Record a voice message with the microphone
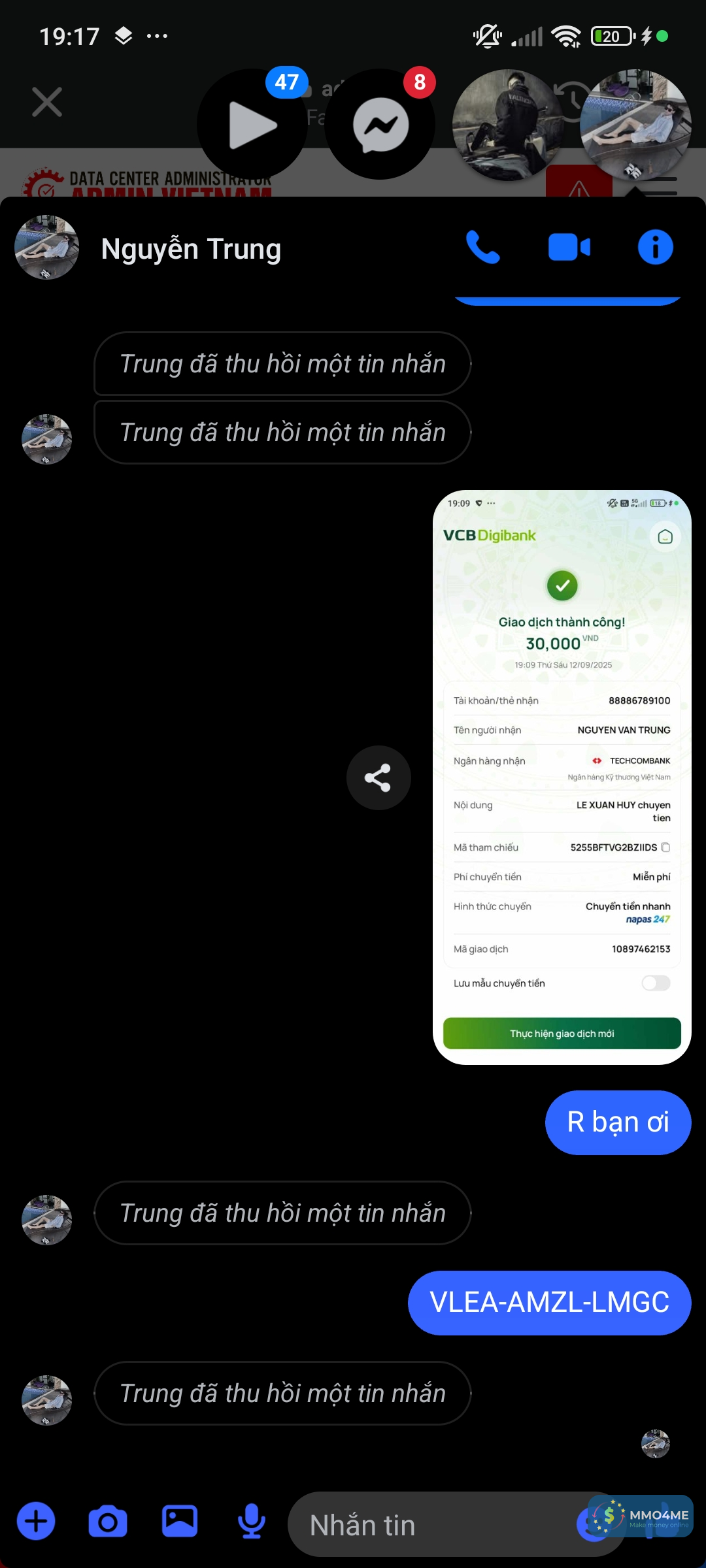Screen dimensions: 706x1568 click(x=252, y=1522)
